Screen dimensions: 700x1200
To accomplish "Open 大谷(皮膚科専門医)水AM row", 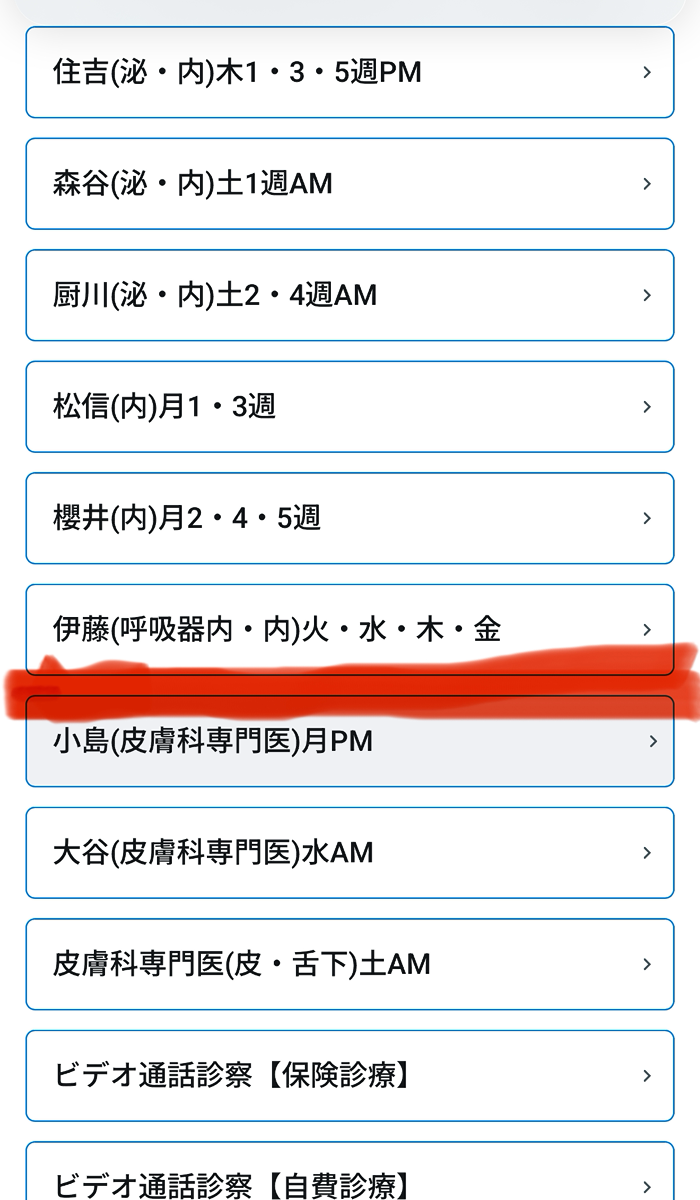I will tap(350, 853).
